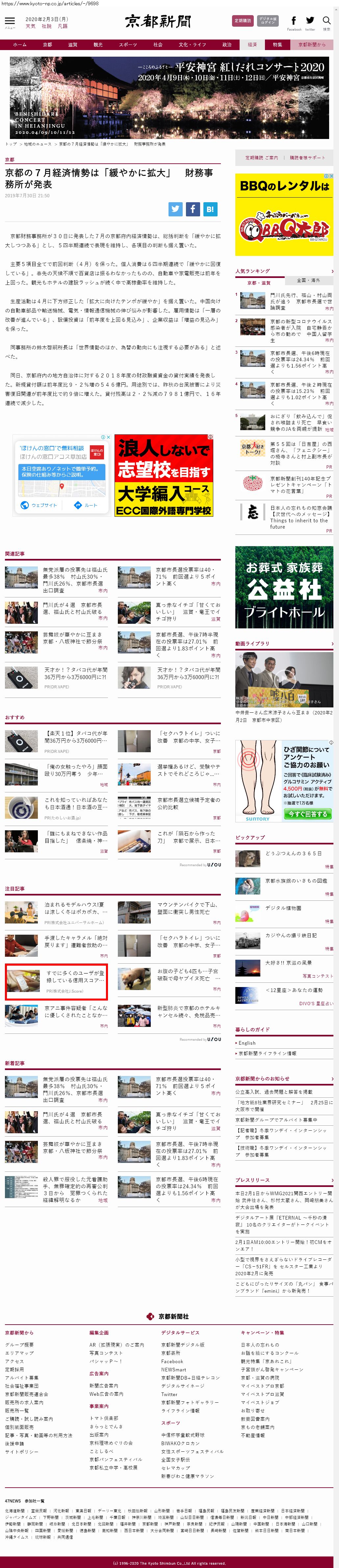Open the 定期購読 subscription button
Screen dimensions: 339x1568
pyautogui.click(x=242, y=21)
